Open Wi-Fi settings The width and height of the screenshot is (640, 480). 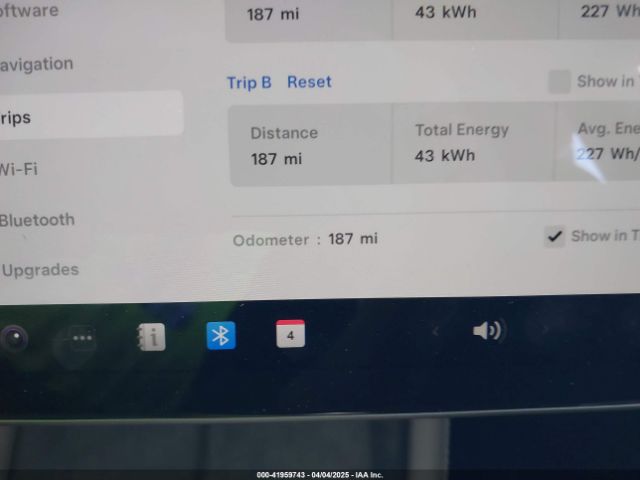click(x=18, y=169)
